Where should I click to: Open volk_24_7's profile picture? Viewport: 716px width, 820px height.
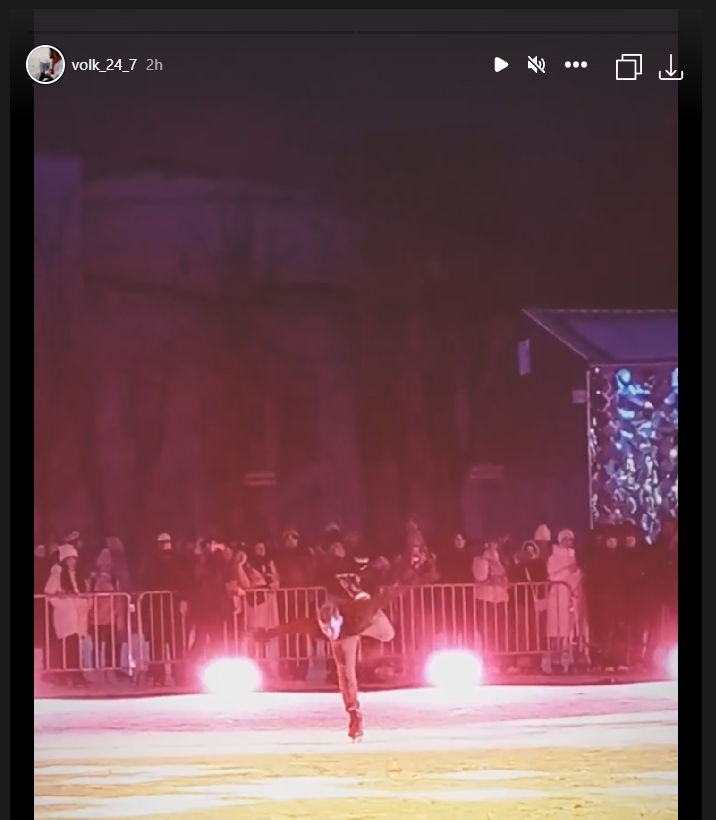coord(45,65)
